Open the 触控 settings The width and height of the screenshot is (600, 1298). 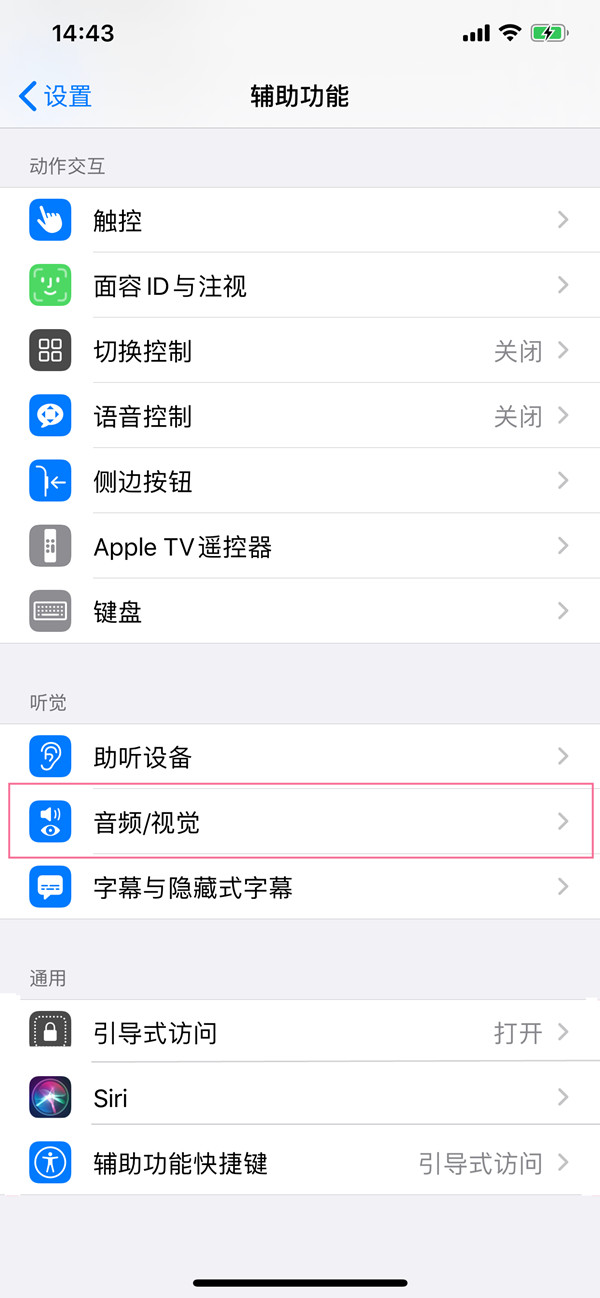point(300,220)
